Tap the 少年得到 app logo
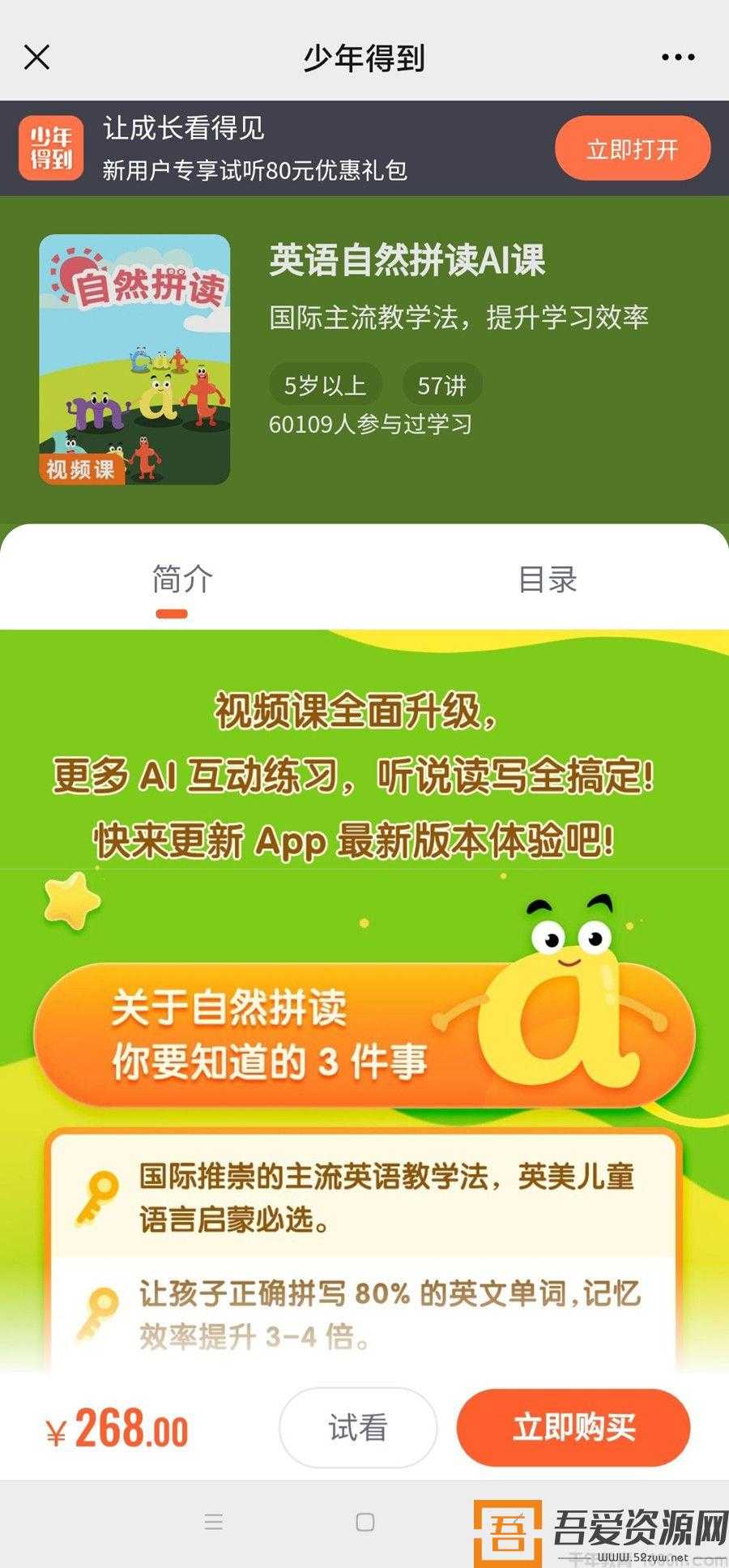 click(x=50, y=147)
